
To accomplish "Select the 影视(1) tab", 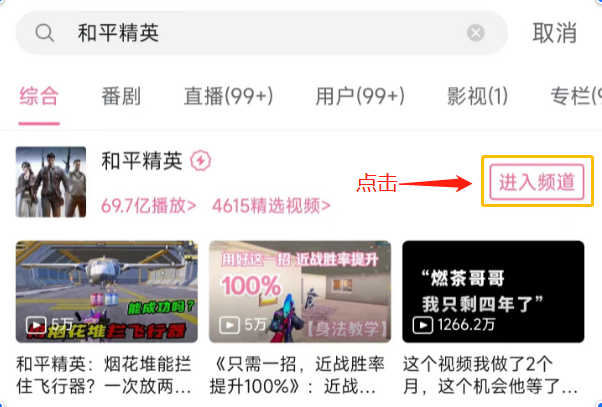I will coord(477,96).
